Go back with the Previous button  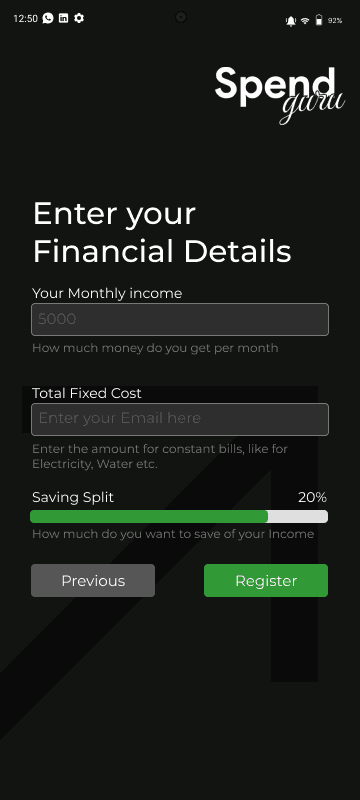93,580
